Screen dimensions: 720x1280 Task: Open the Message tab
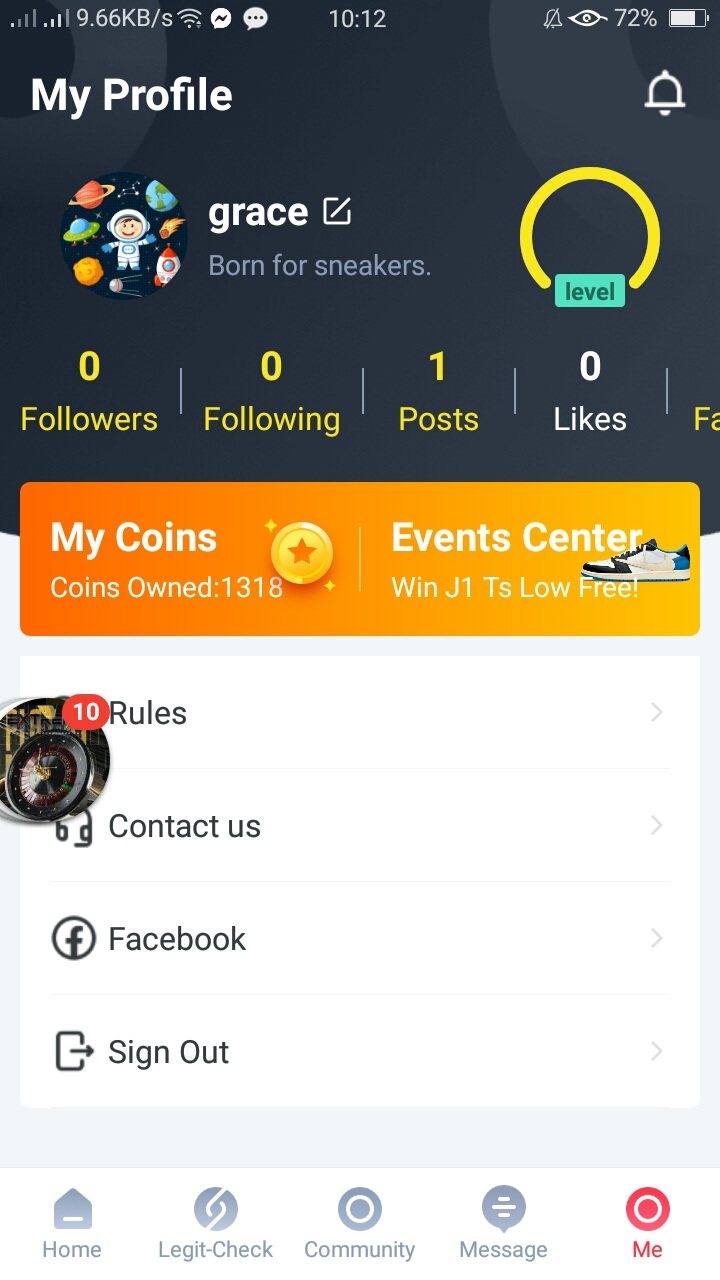[x=503, y=1224]
